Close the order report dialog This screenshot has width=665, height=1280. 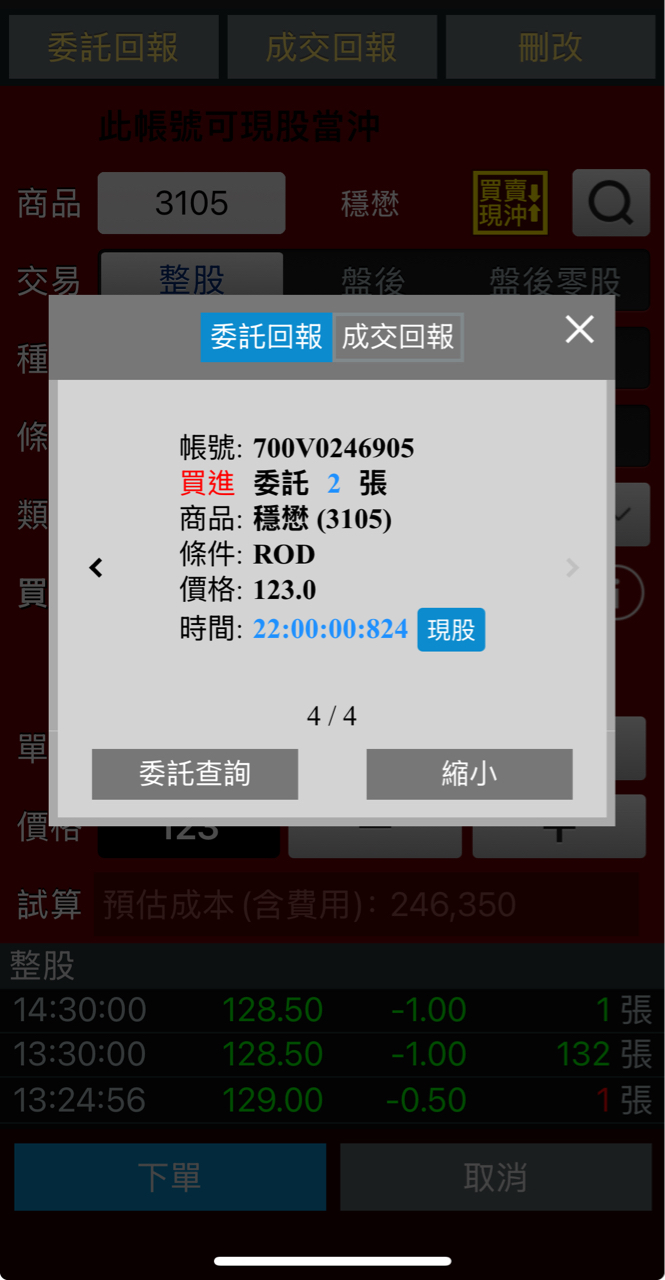579,330
